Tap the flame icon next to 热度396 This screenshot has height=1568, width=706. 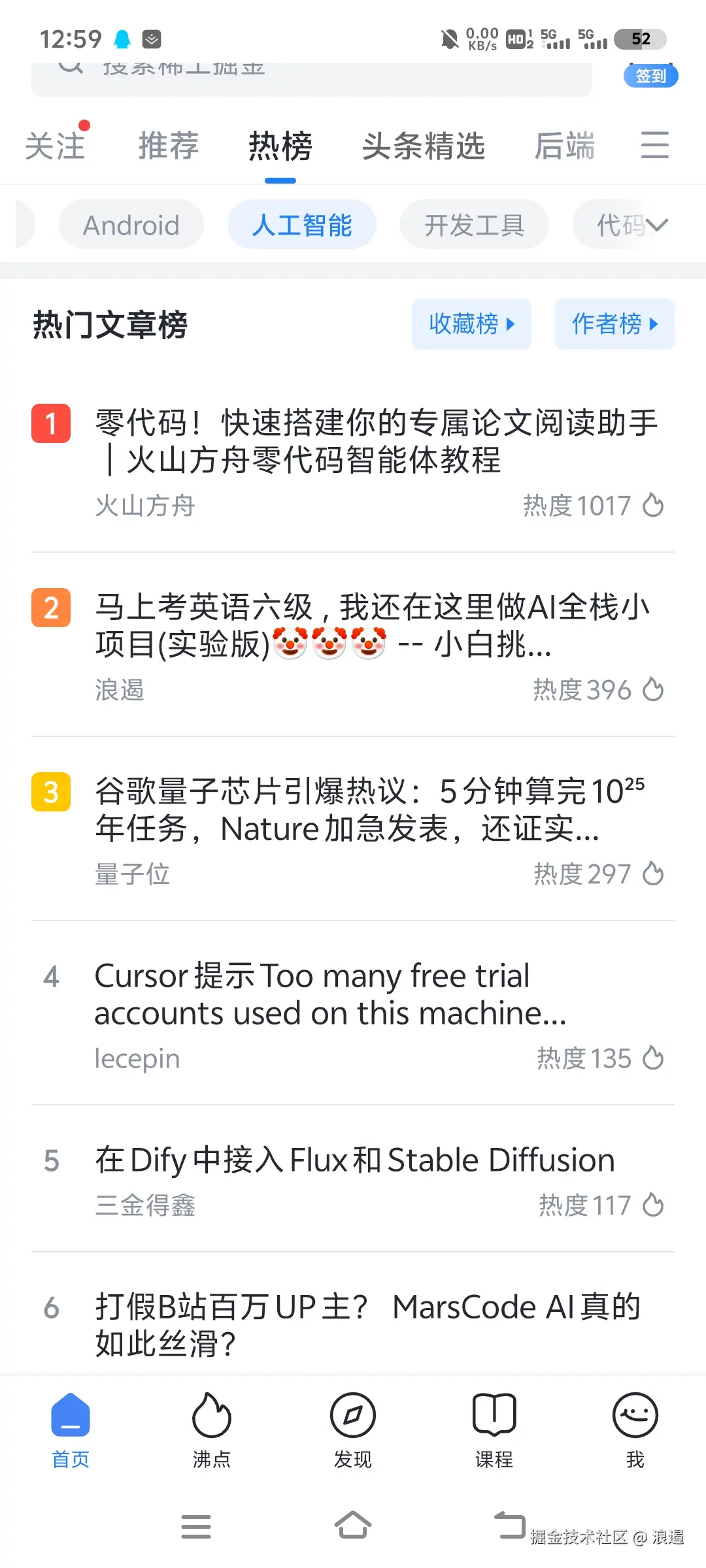(654, 689)
